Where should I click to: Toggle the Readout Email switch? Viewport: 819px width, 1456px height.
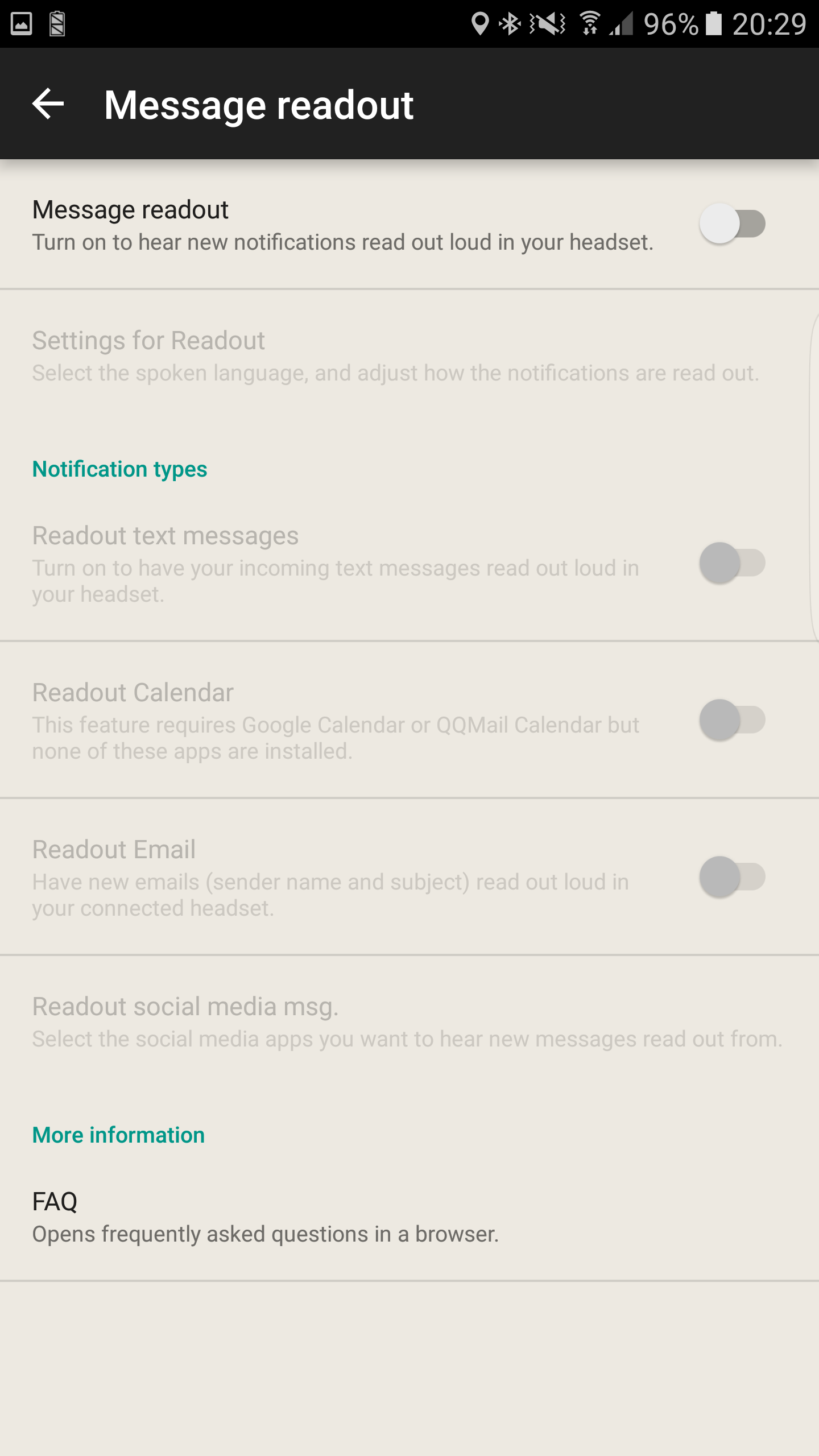tap(731, 877)
